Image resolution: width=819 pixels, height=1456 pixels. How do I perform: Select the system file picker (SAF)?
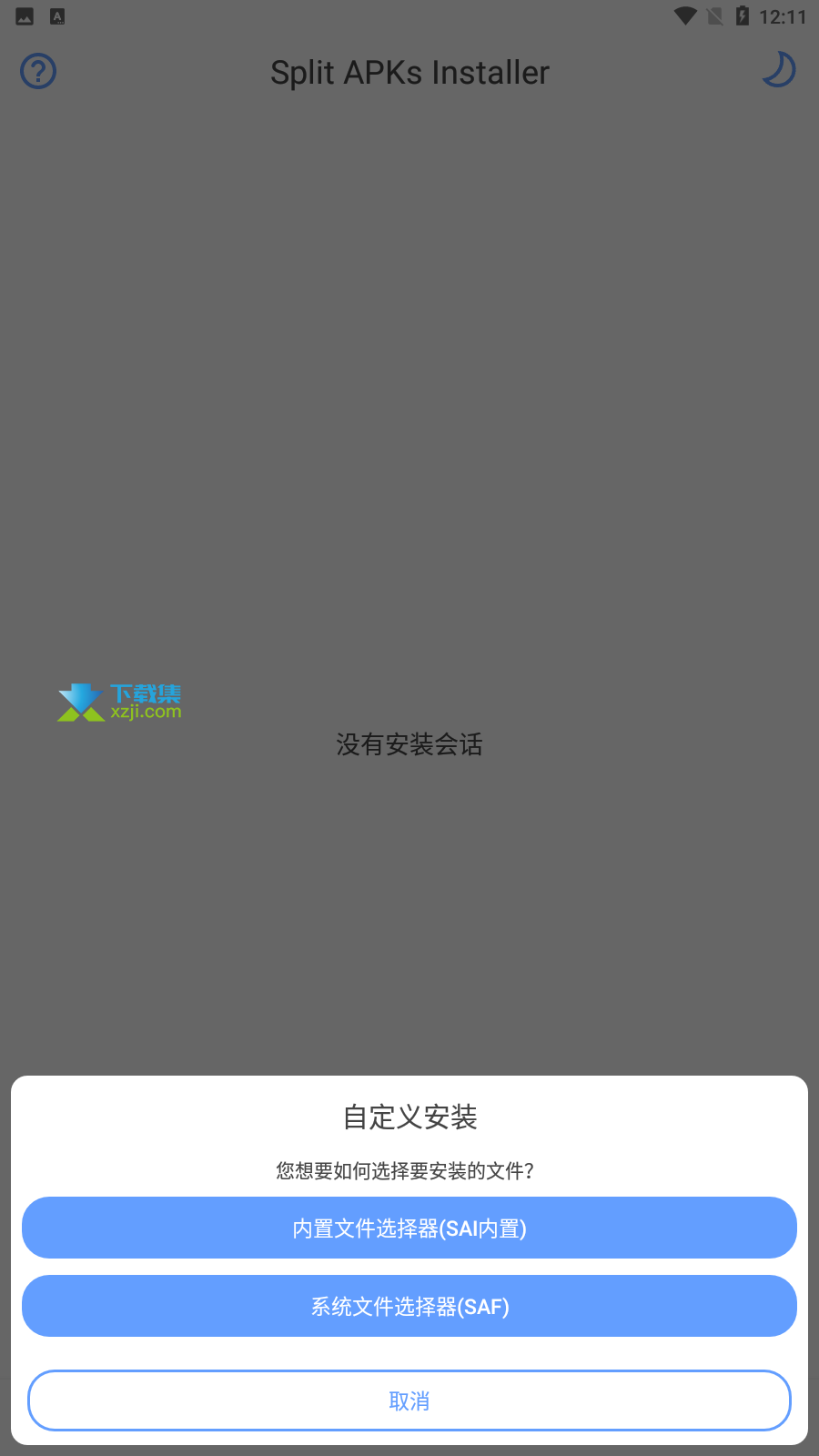tap(409, 1306)
